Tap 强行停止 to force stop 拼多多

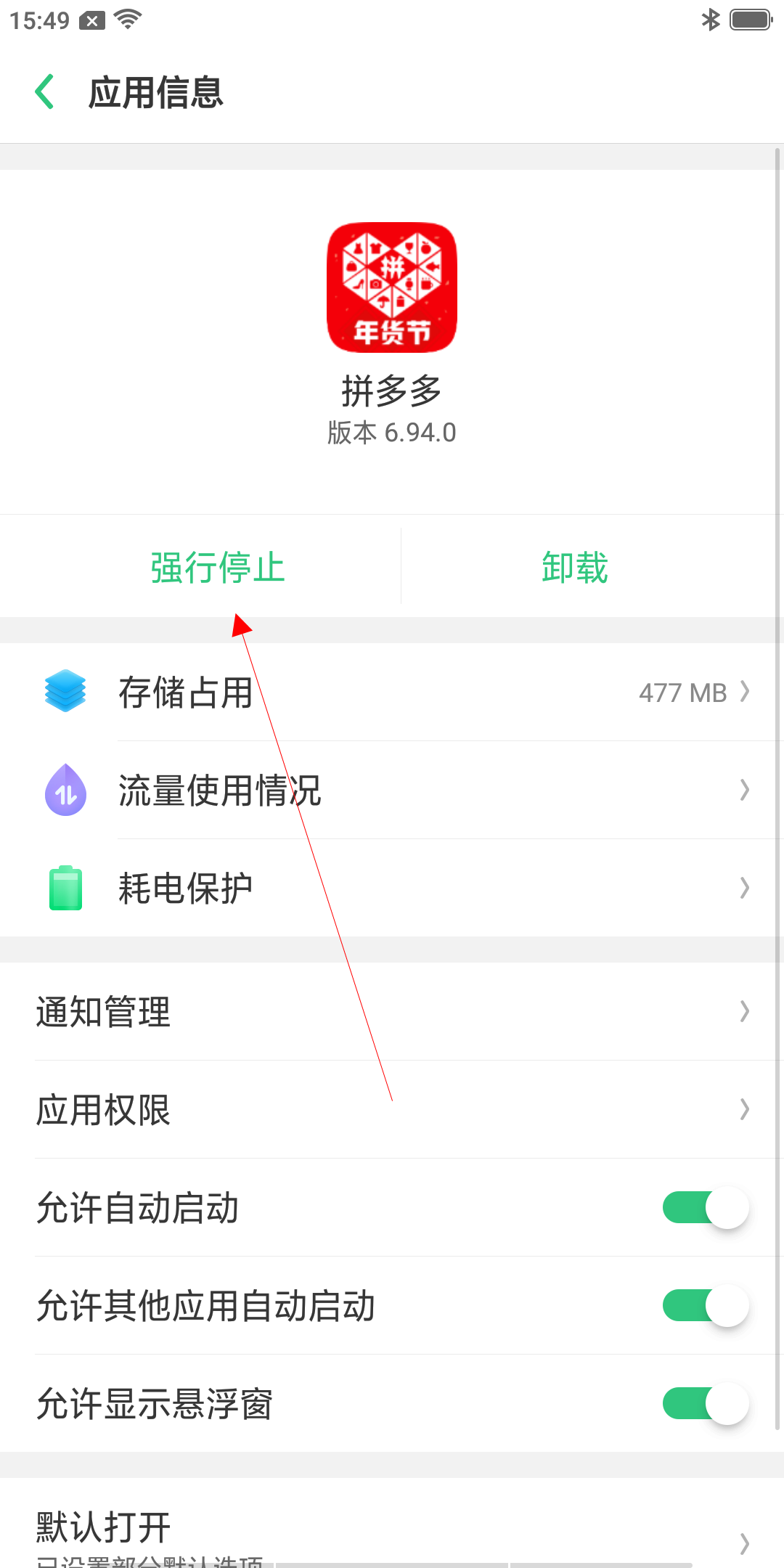(x=218, y=567)
